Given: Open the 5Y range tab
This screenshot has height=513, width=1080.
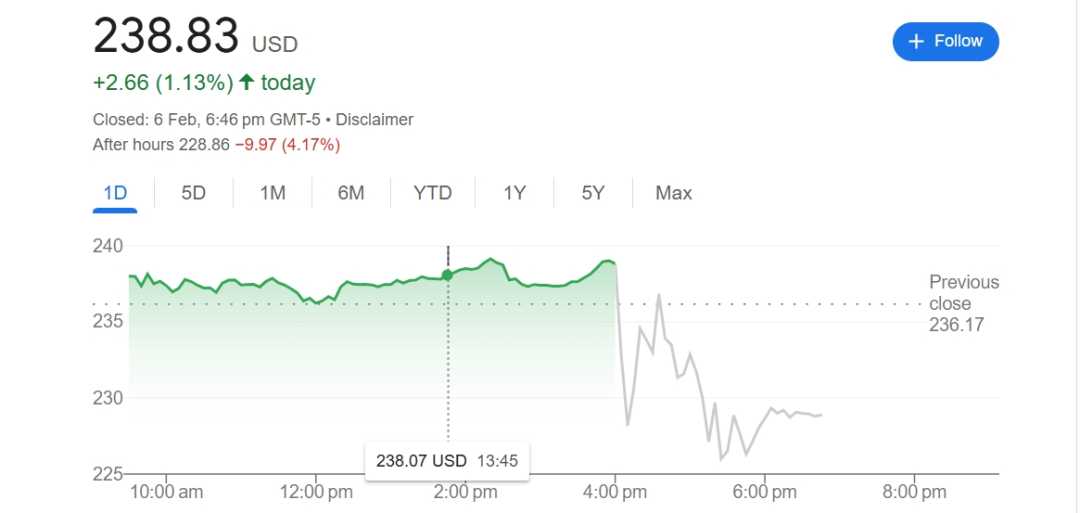Looking at the screenshot, I should click(593, 193).
